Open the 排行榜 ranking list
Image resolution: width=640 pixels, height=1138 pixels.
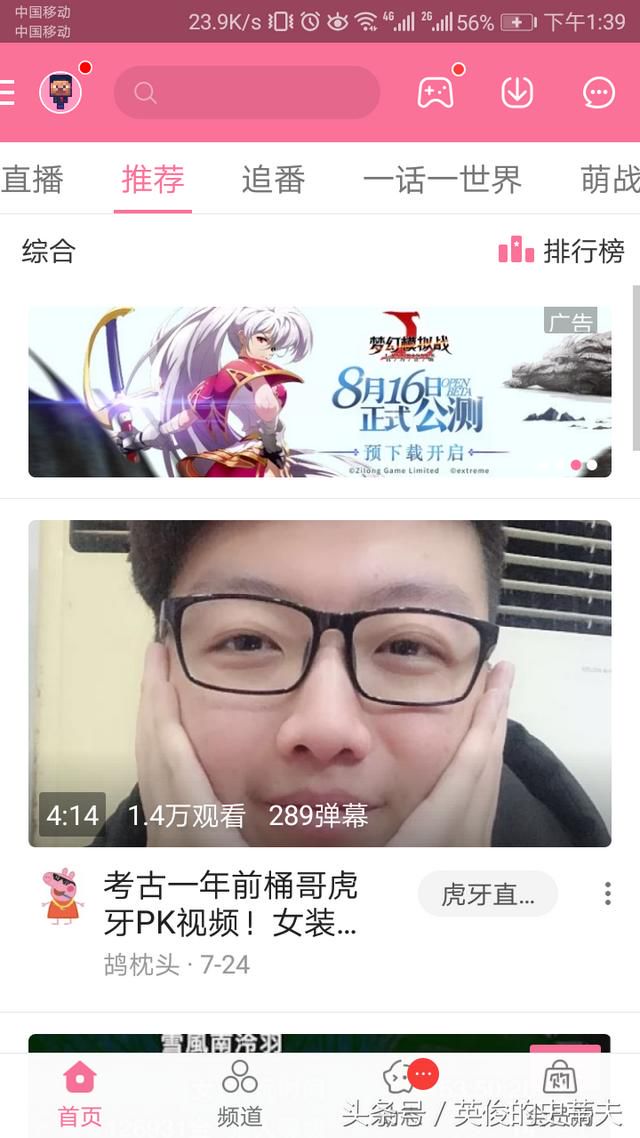click(561, 251)
